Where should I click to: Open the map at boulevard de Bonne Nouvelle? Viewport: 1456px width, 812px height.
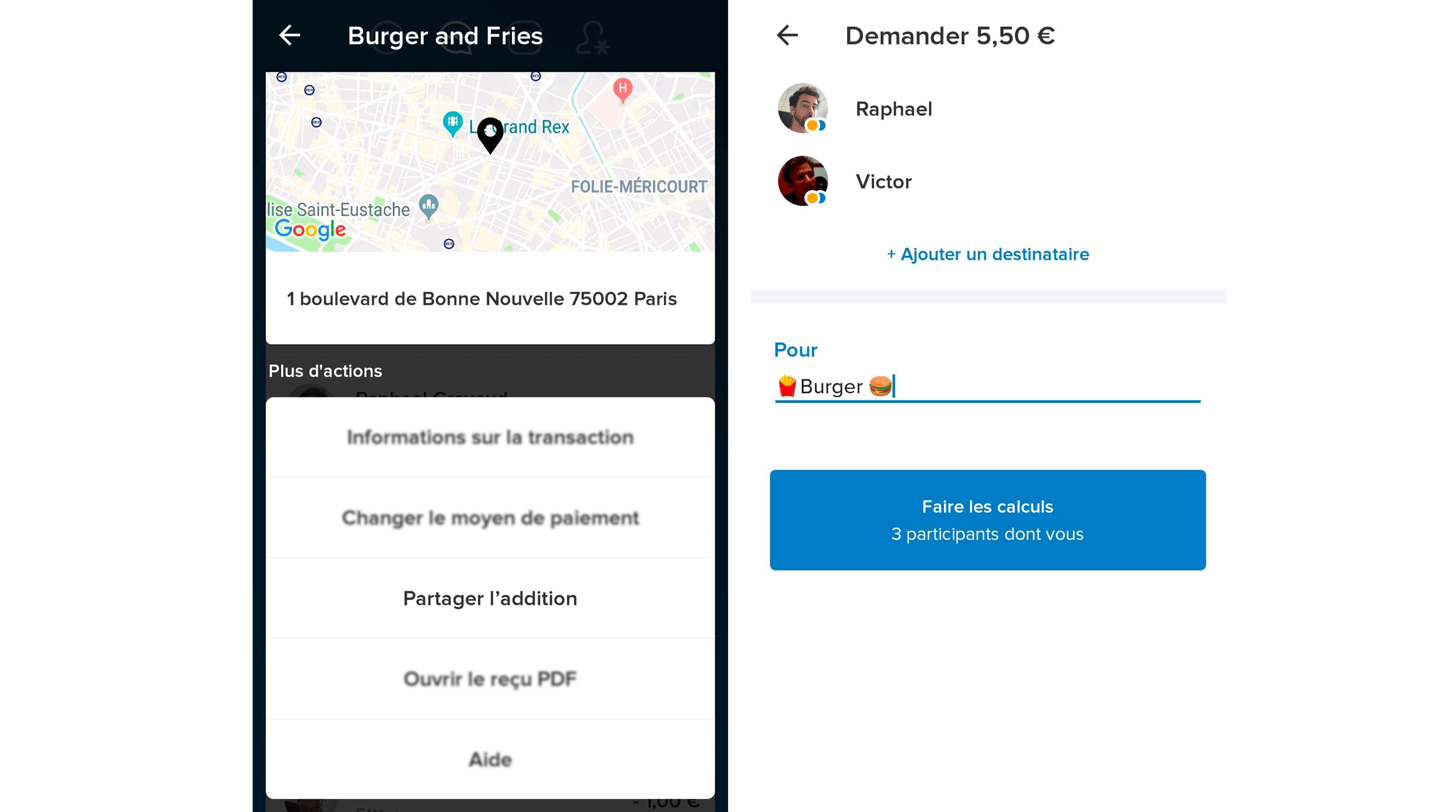[490, 161]
